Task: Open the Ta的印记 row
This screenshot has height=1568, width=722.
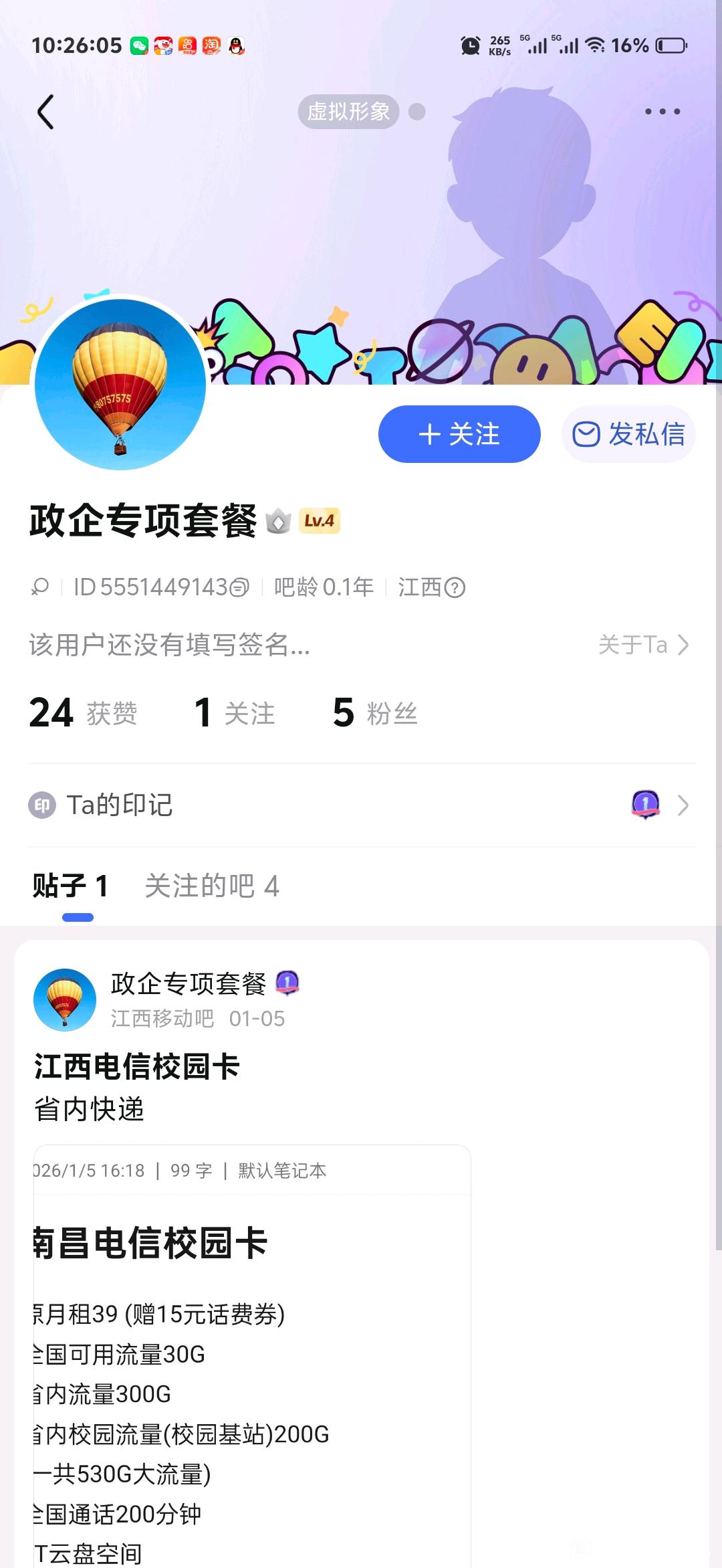Action: (362, 805)
